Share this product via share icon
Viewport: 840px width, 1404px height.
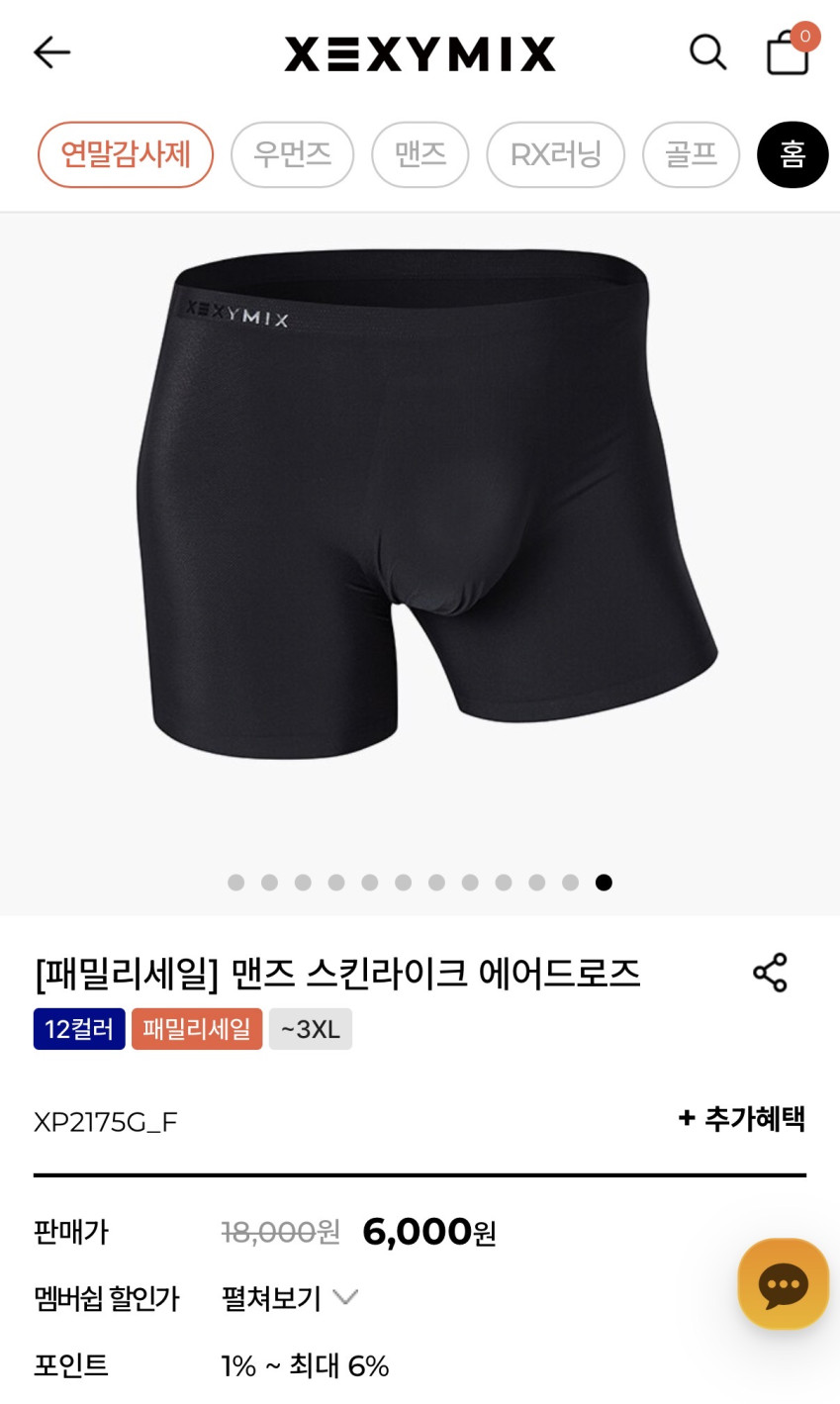click(770, 973)
